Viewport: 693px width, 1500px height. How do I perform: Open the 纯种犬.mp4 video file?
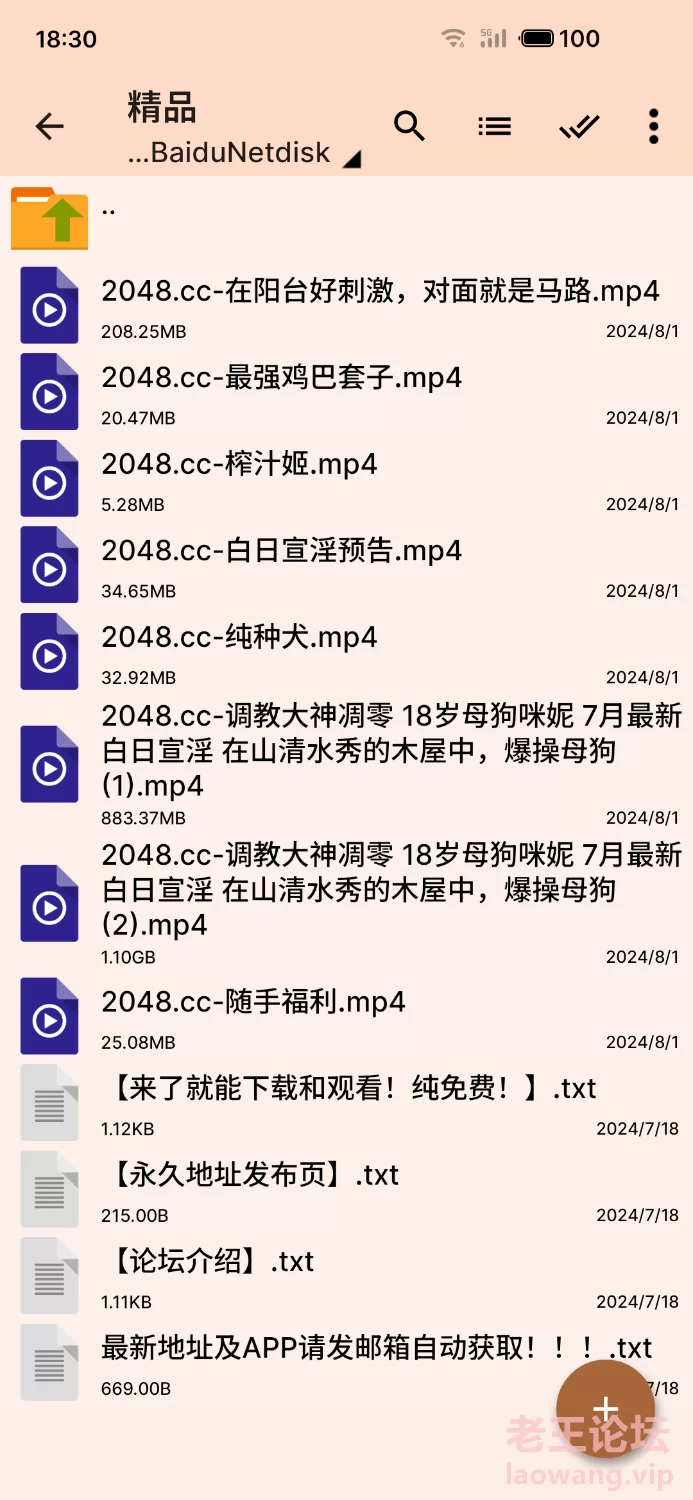tap(346, 652)
